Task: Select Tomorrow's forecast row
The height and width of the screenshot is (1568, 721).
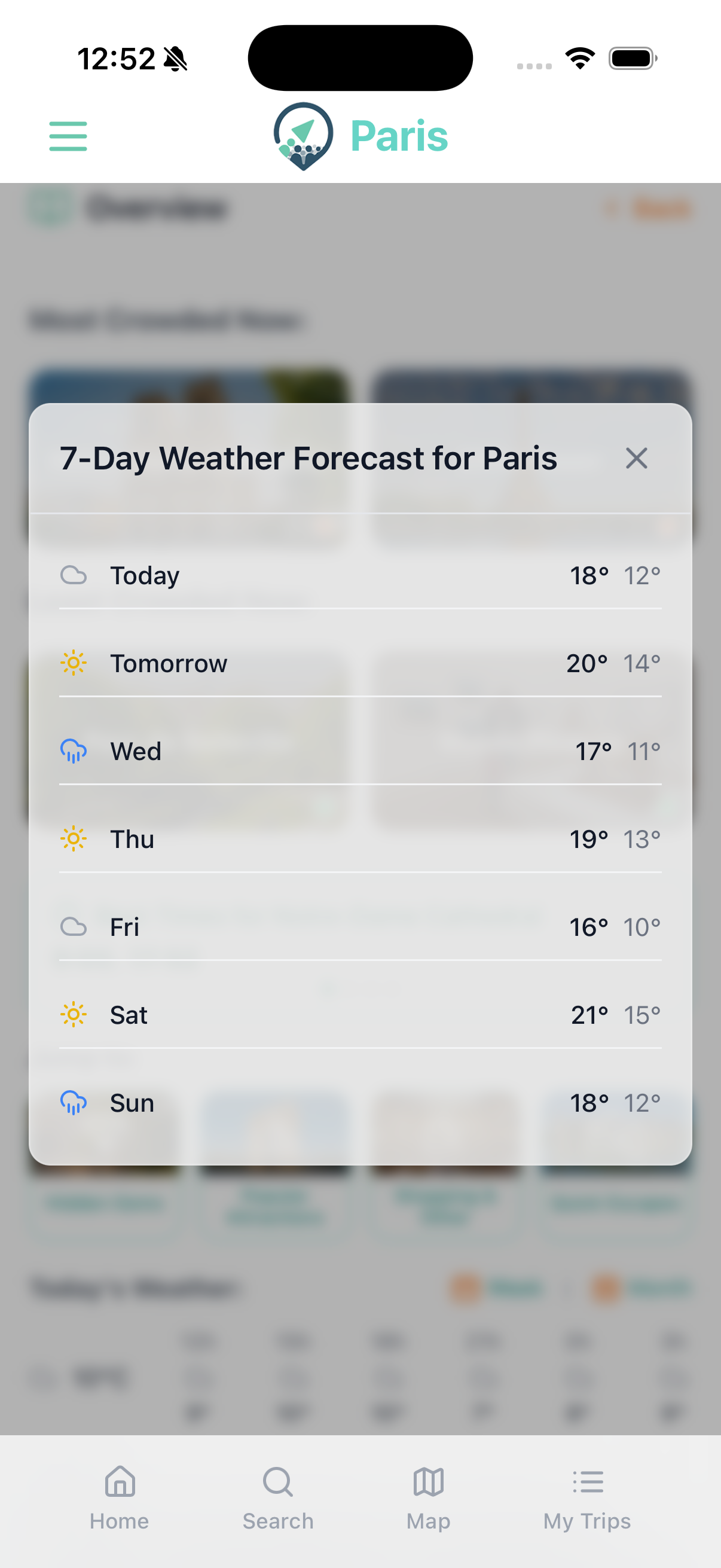Action: pos(360,663)
